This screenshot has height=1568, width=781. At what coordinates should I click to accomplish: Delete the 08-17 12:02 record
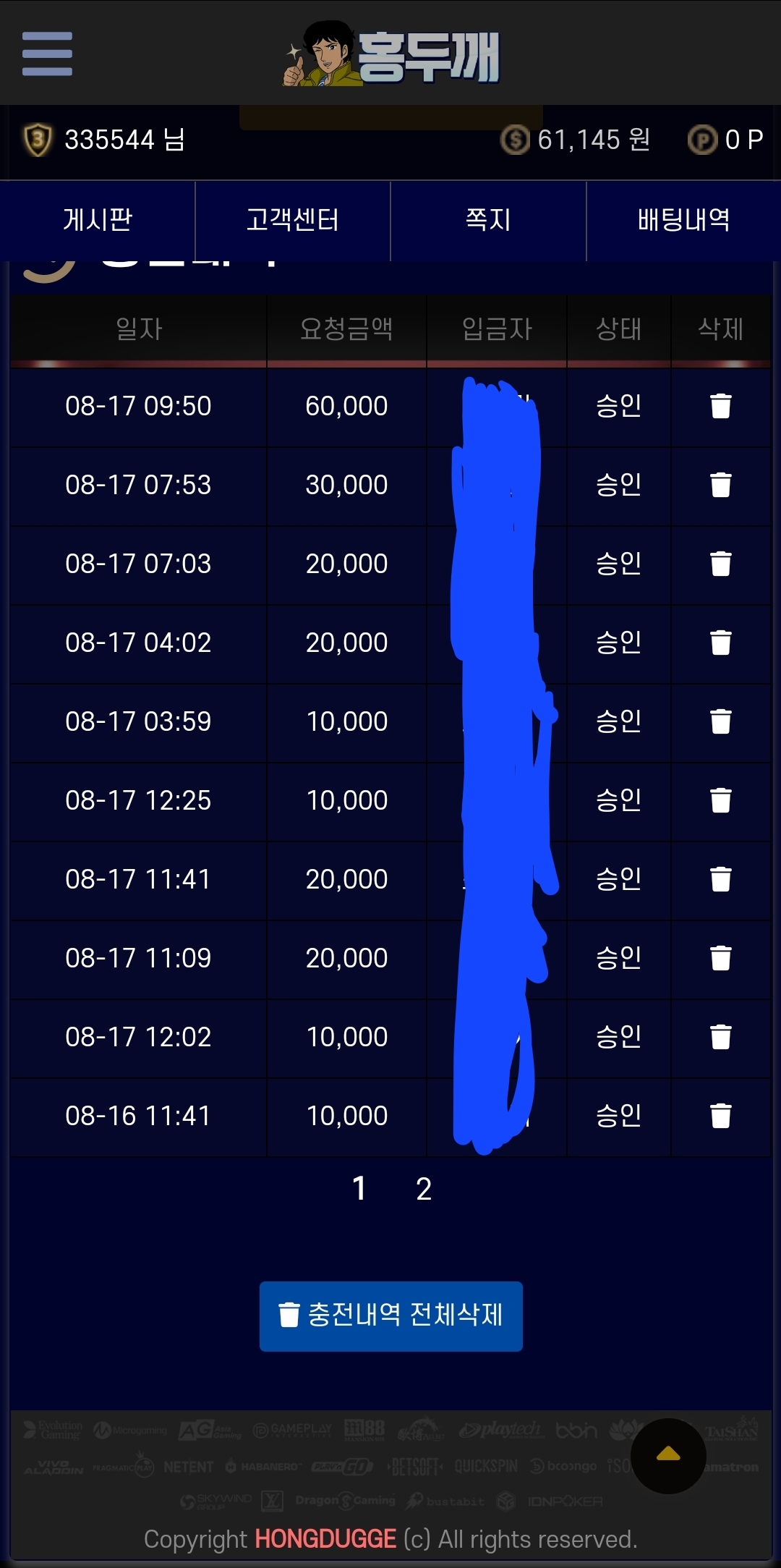(721, 1037)
